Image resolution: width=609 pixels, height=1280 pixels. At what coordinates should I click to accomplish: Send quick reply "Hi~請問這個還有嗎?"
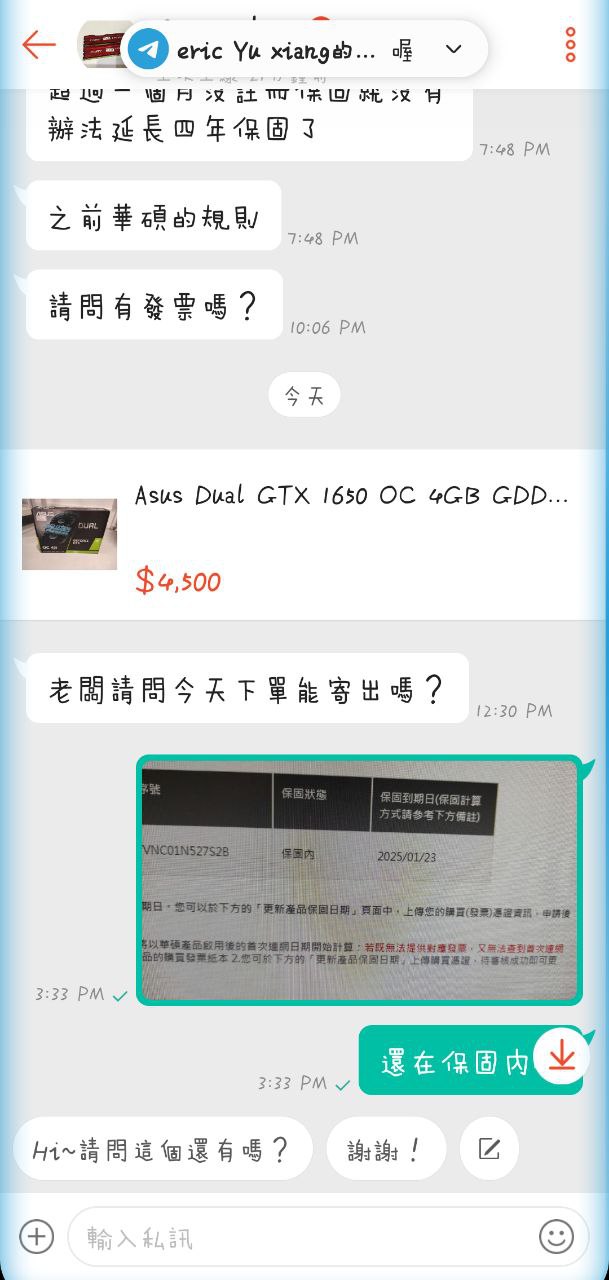coord(162,1149)
